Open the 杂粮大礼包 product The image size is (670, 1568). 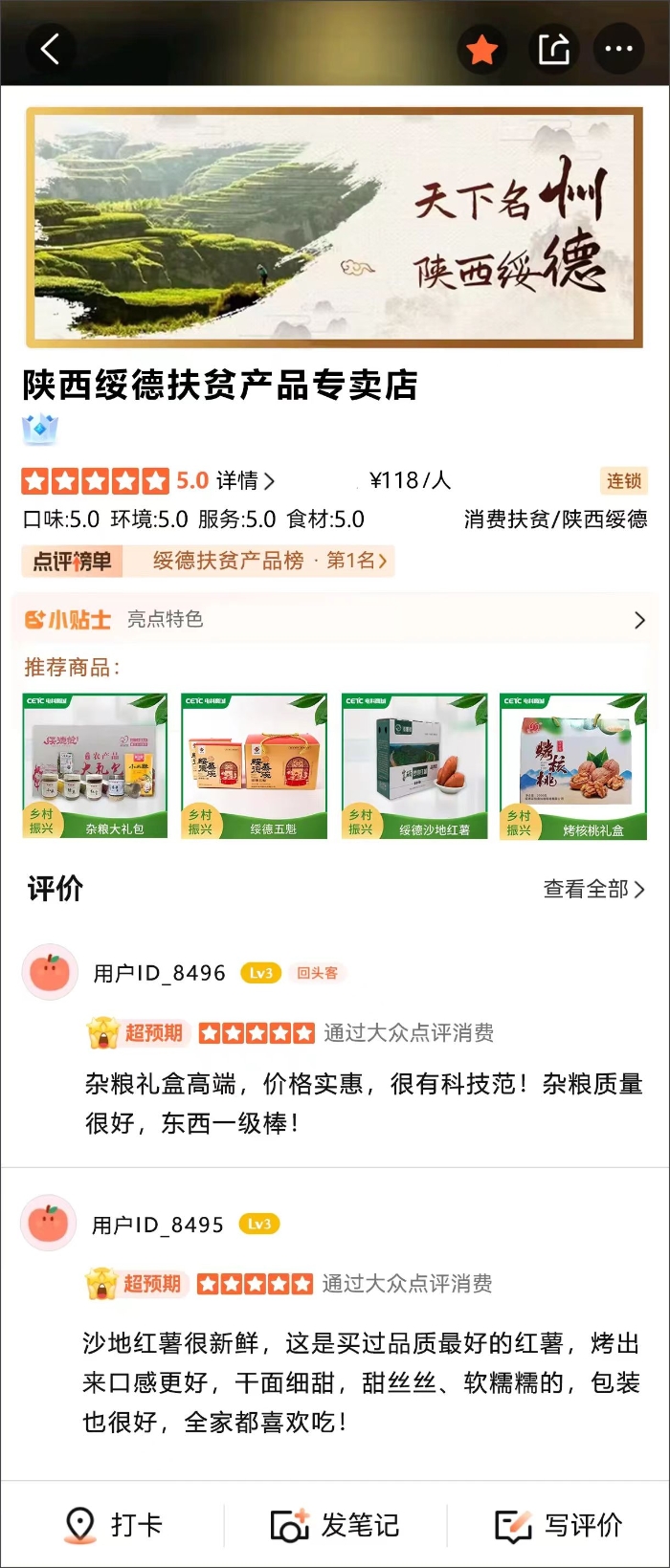95,766
